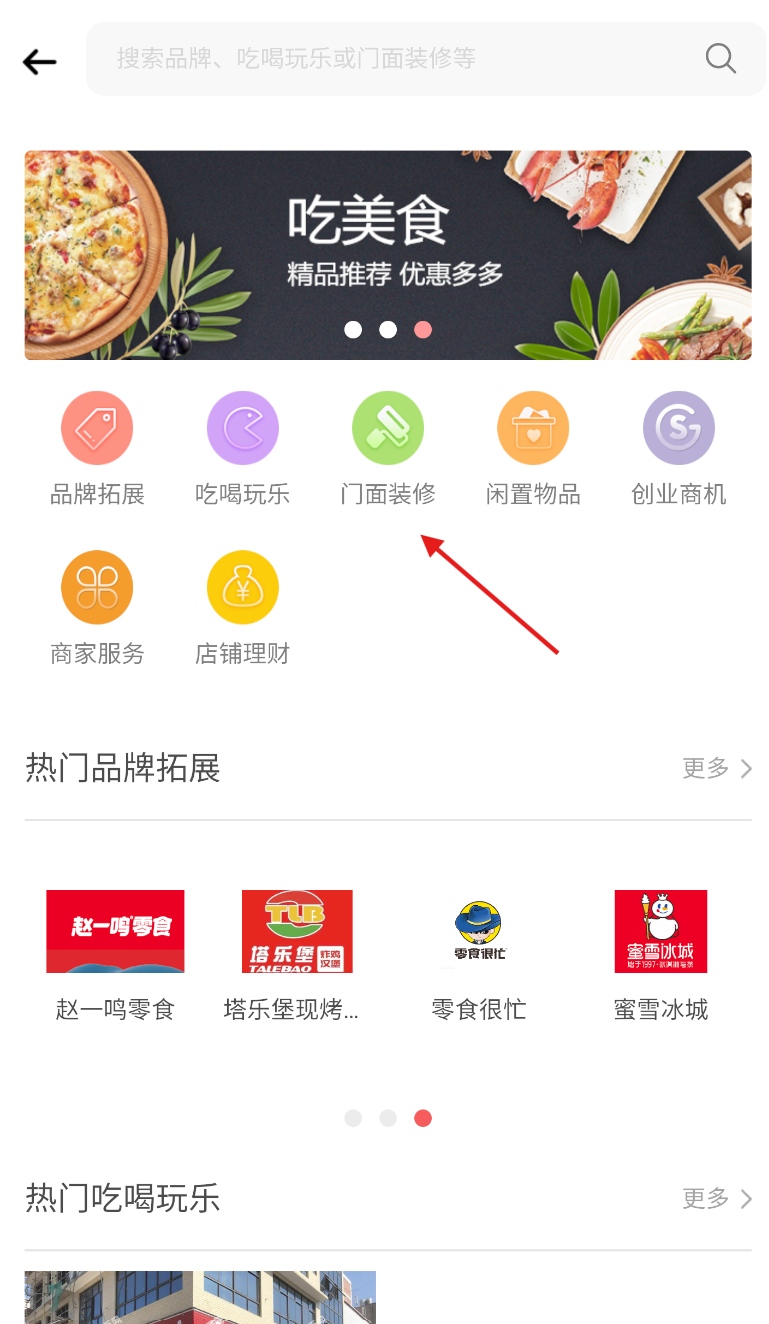Image resolution: width=769 pixels, height=1324 pixels.
Task: View more in 热门品牌拓展
Action: click(716, 768)
